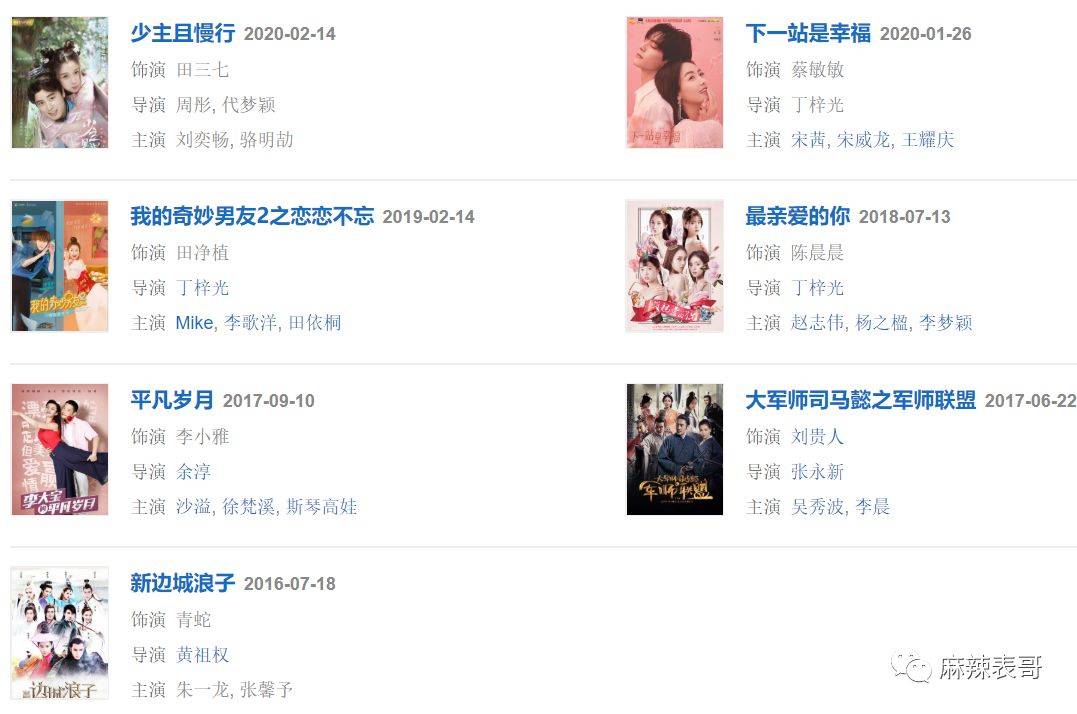The image size is (1077, 714).
Task: Open the 下一站是幸福 title link
Action: click(808, 33)
